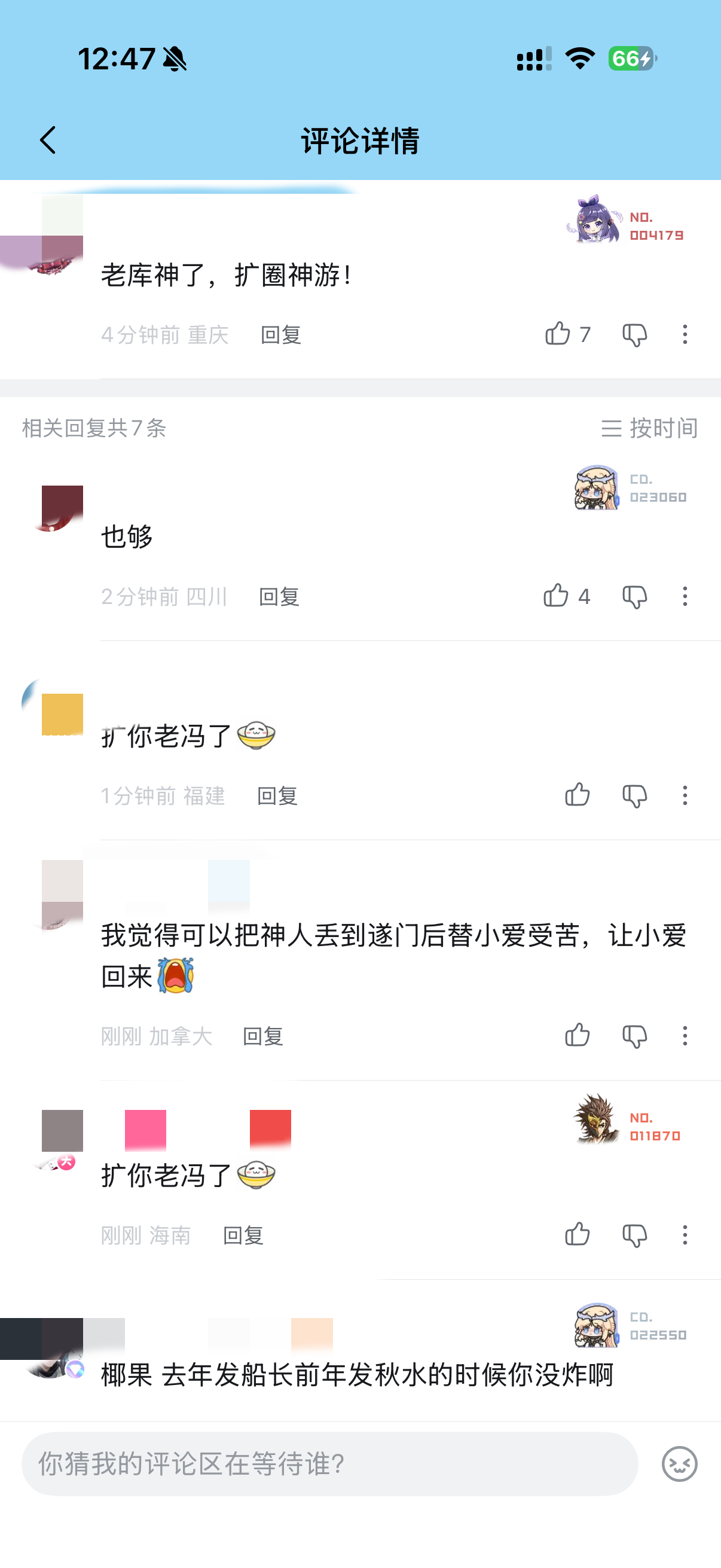This screenshot has height=1568, width=721.
Task: Like the reply from 海南
Action: click(577, 1235)
